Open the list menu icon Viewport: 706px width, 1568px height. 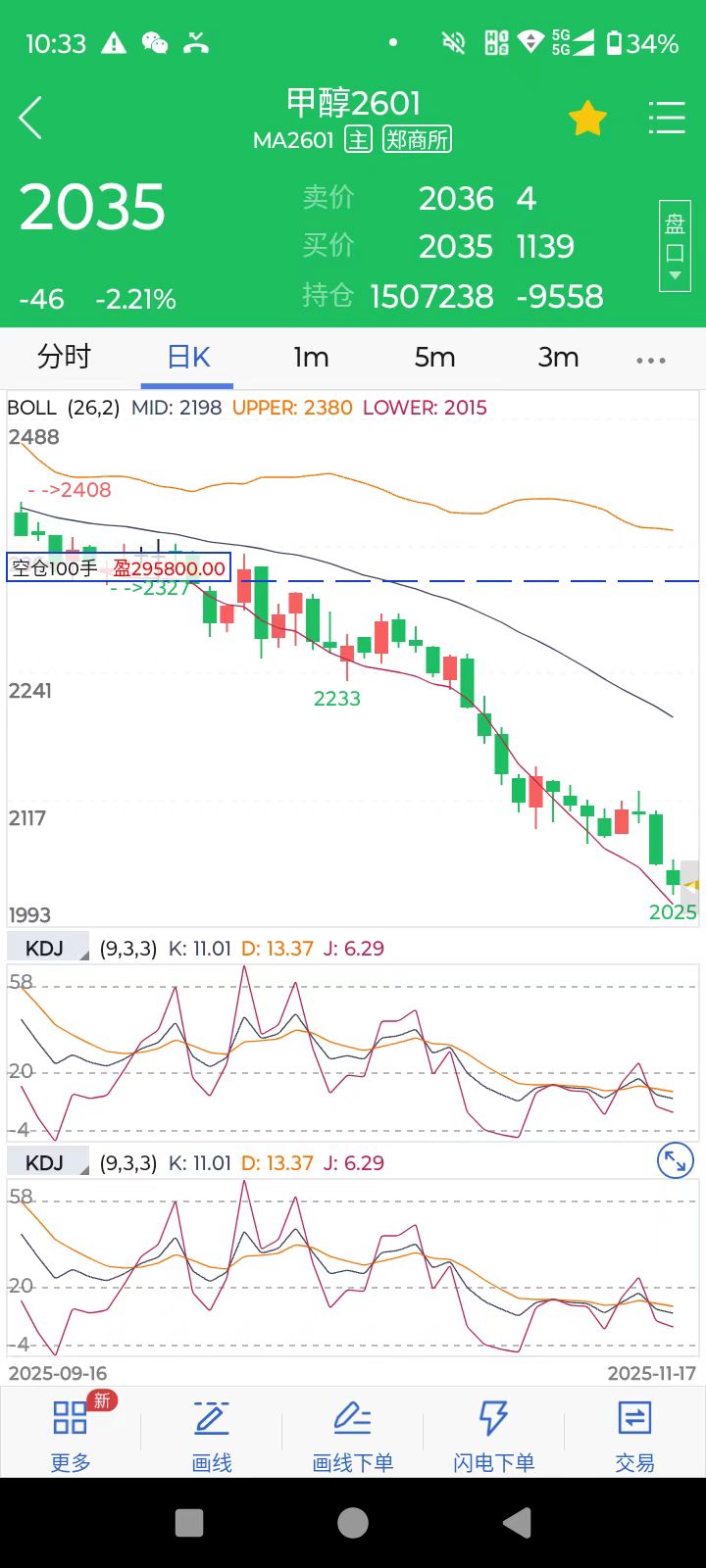[x=667, y=119]
